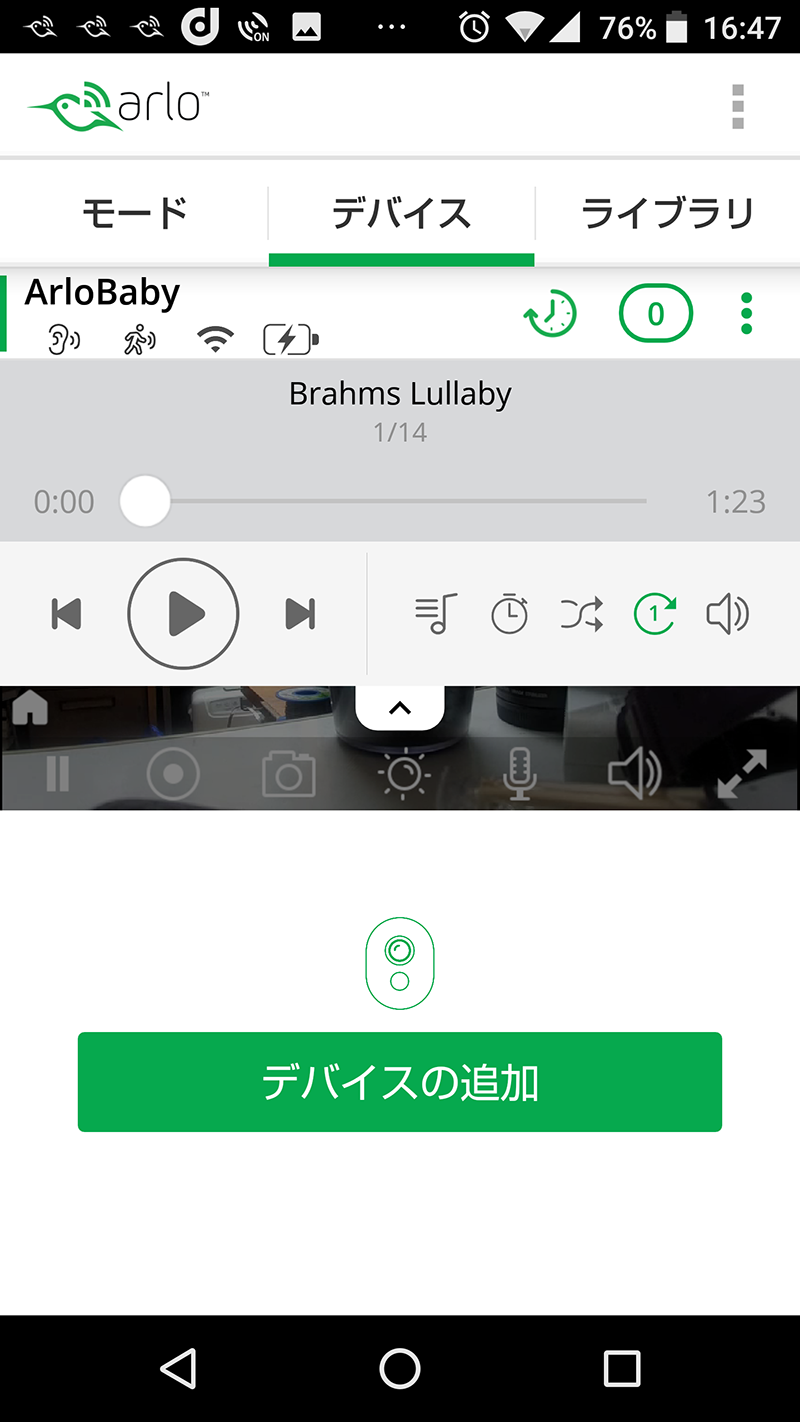Tap the デバイスの追加 button

point(400,1082)
